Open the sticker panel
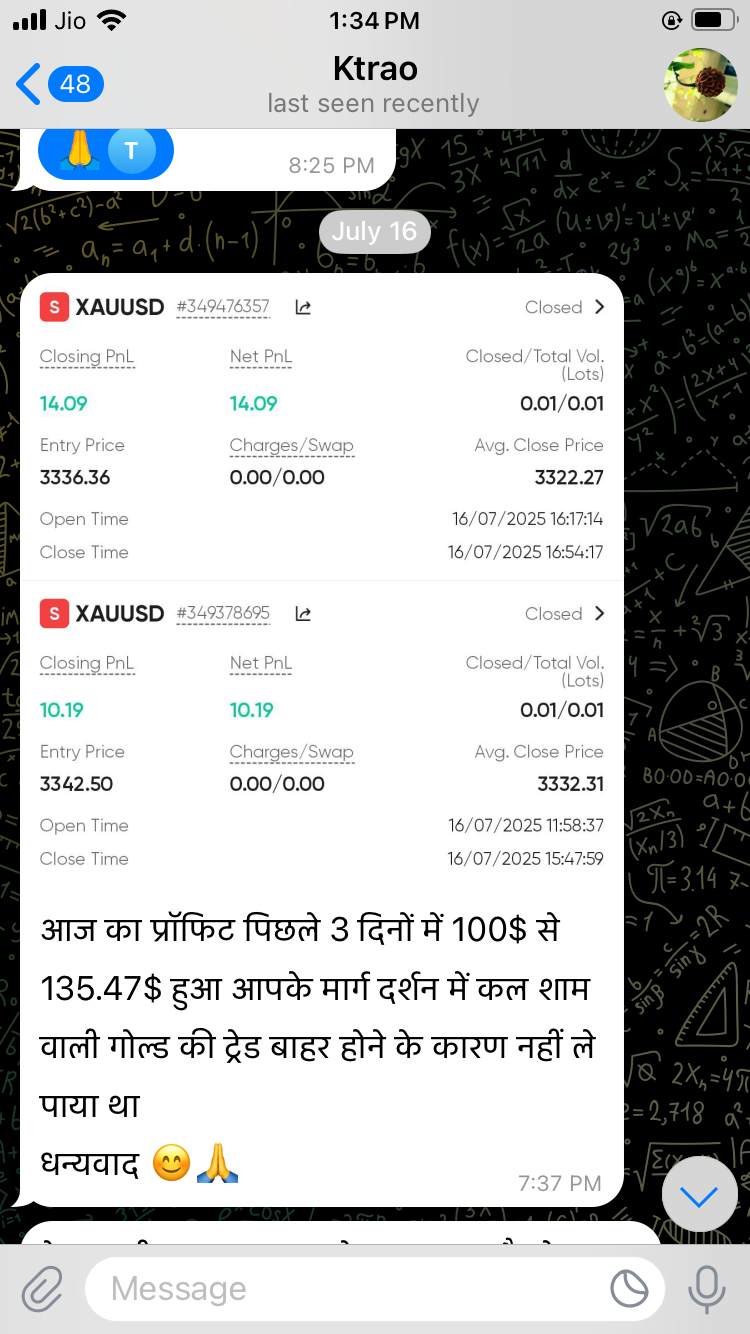This screenshot has width=750, height=1334. [x=629, y=1290]
